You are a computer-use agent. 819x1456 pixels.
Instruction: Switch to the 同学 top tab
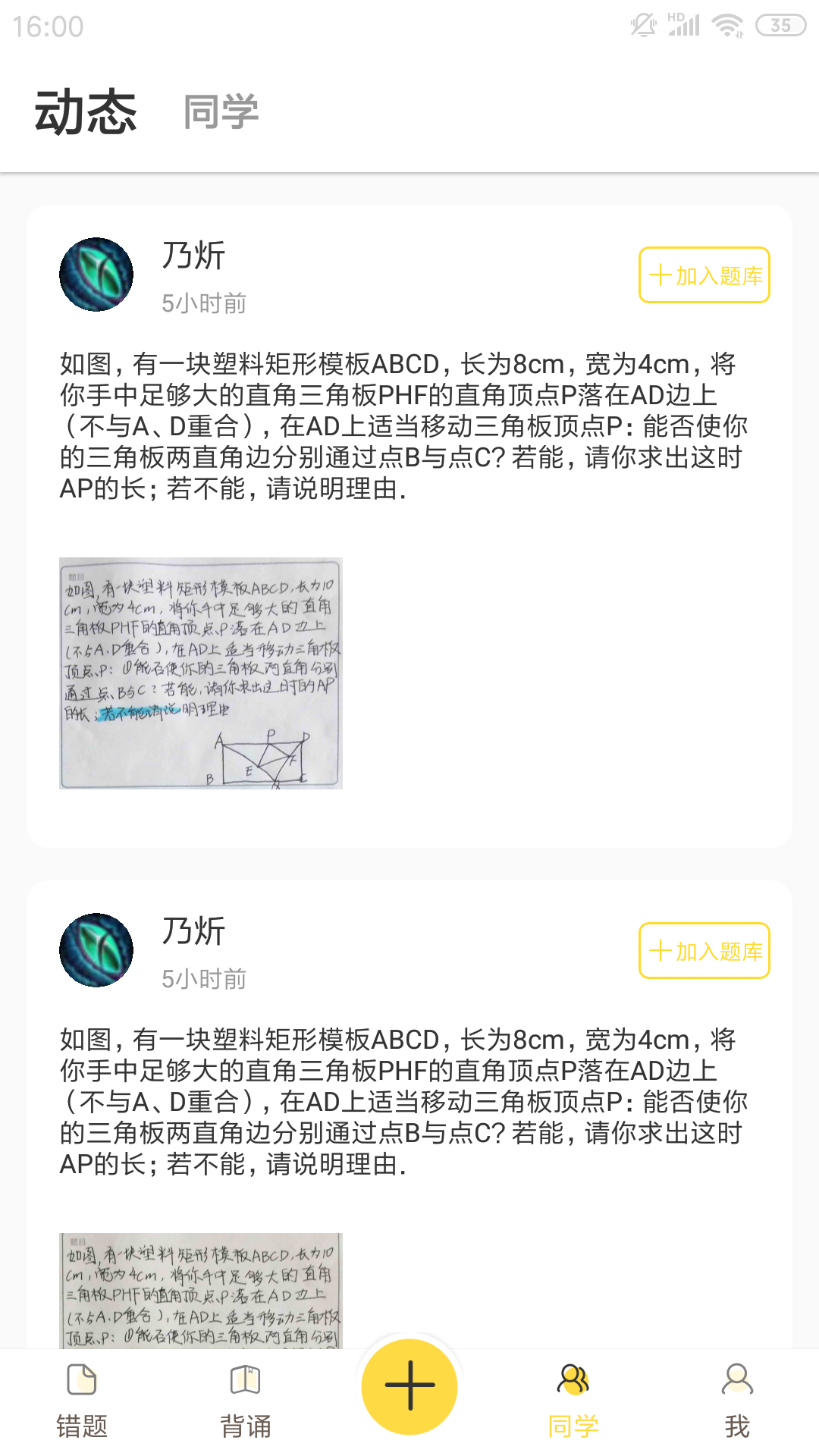(x=221, y=112)
